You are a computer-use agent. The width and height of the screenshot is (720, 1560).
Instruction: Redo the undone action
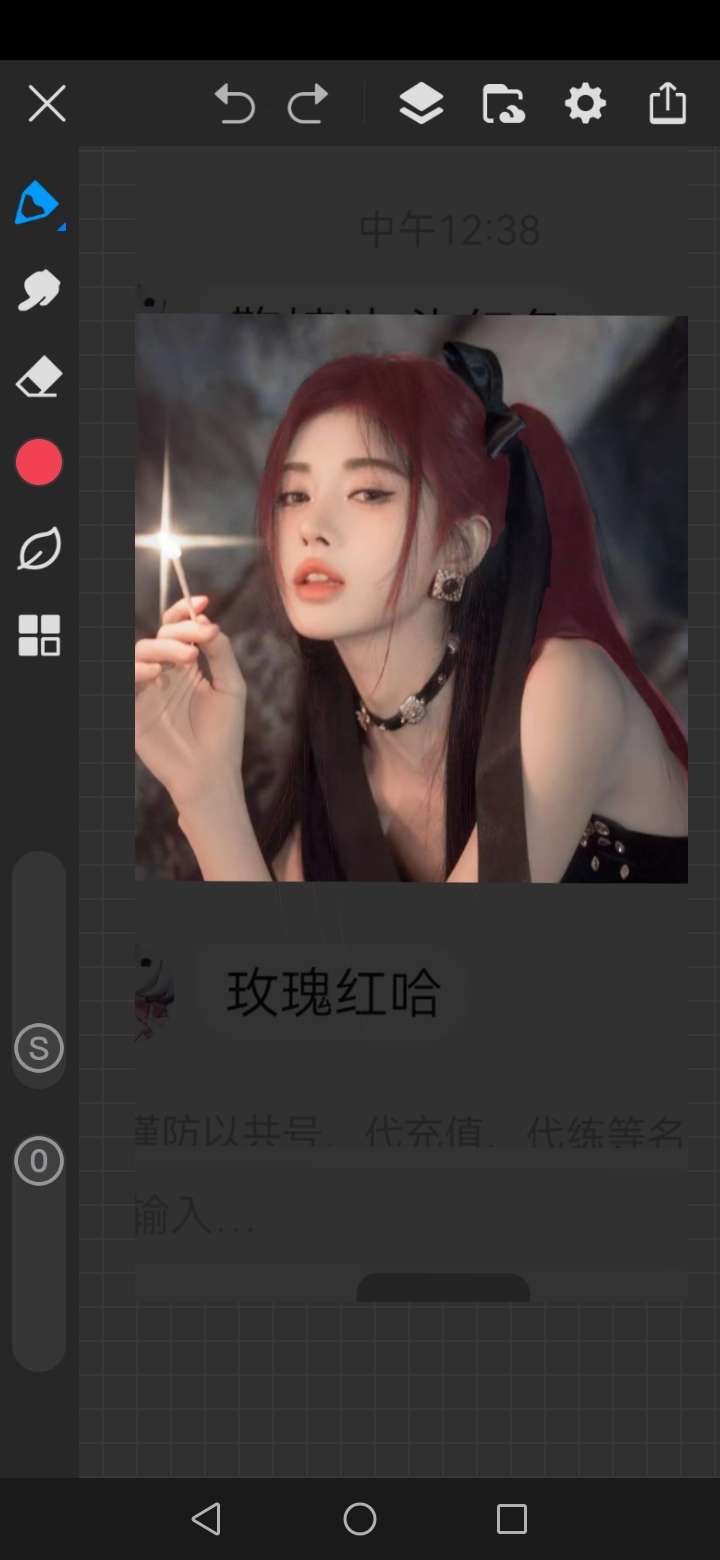point(308,103)
